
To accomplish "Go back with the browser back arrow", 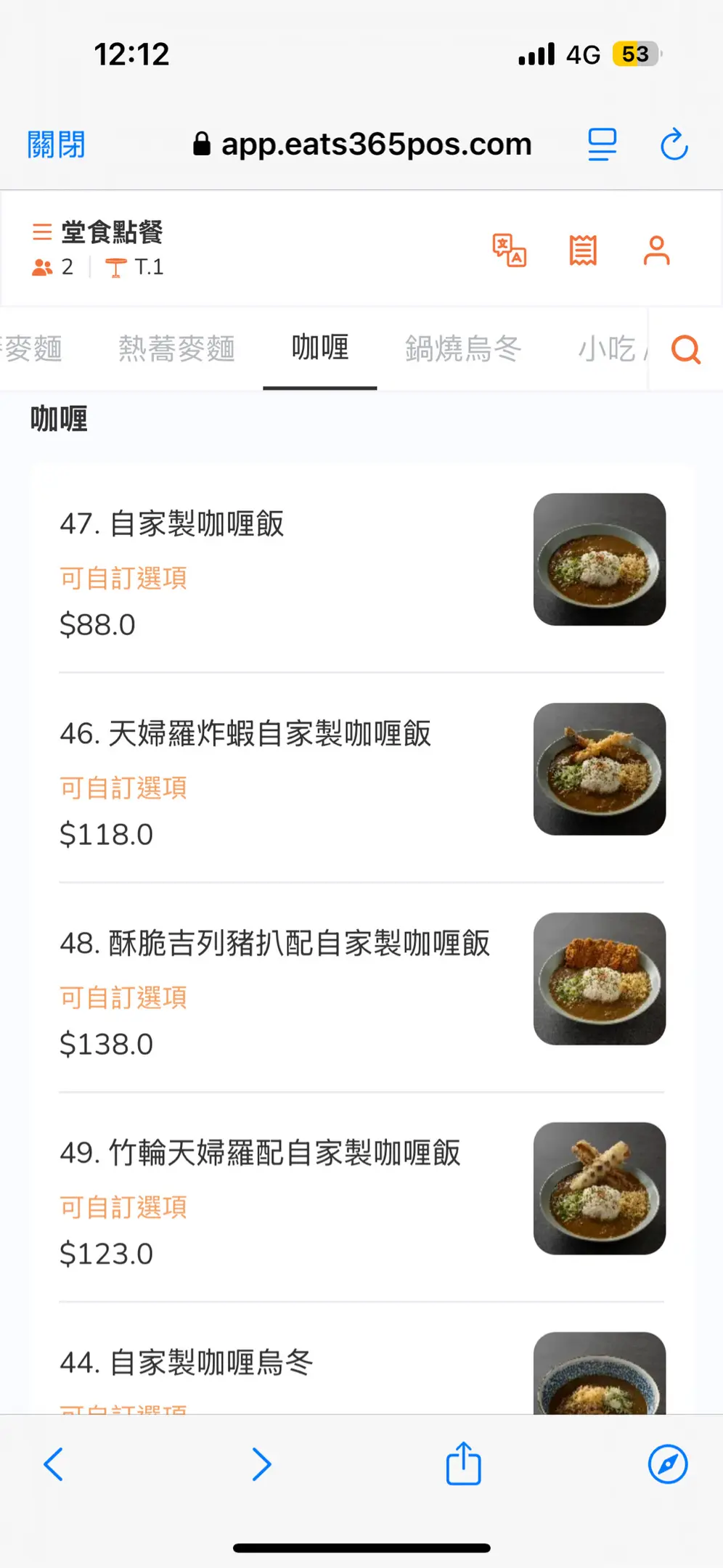I will coord(54,1464).
